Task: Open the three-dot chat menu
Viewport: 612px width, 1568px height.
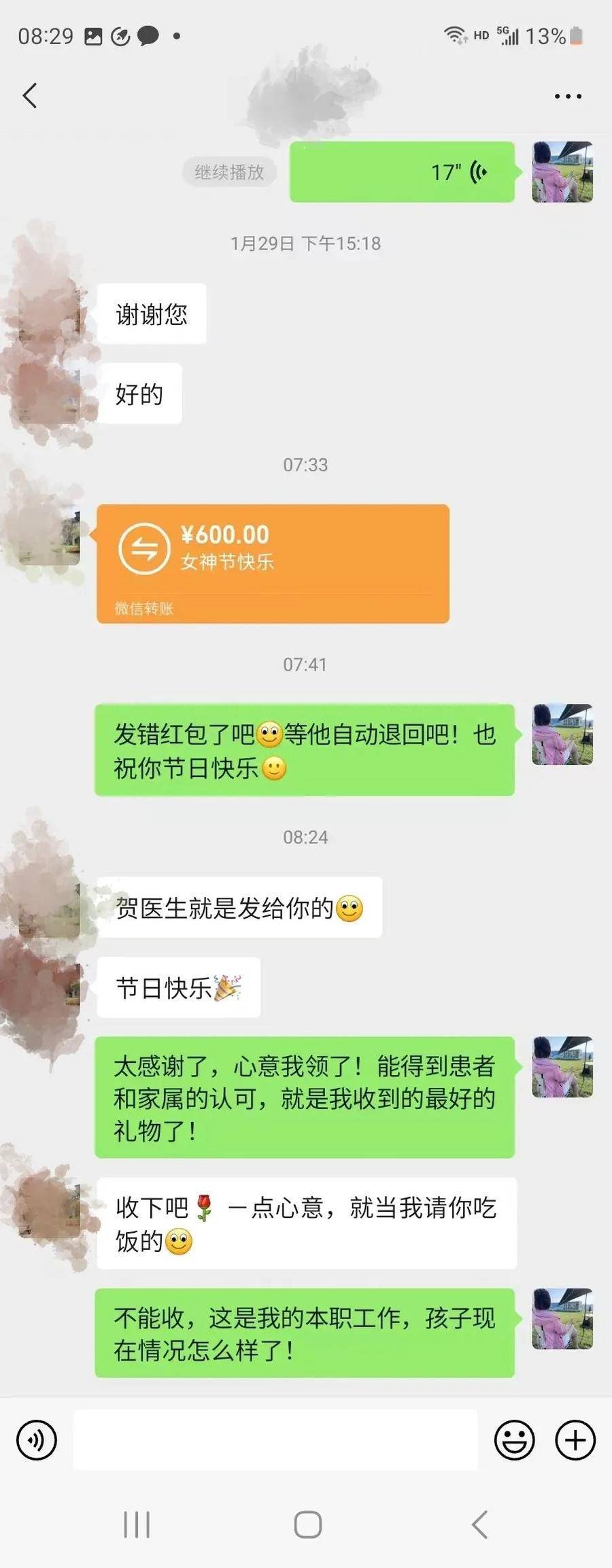Action: tap(568, 97)
